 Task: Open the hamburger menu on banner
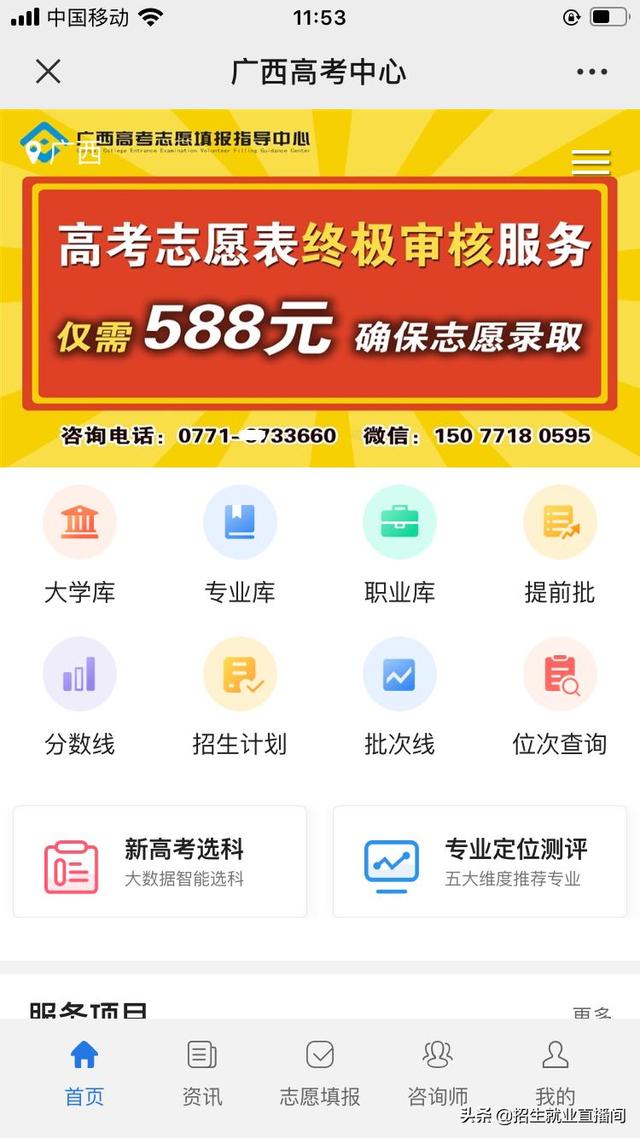(x=590, y=161)
